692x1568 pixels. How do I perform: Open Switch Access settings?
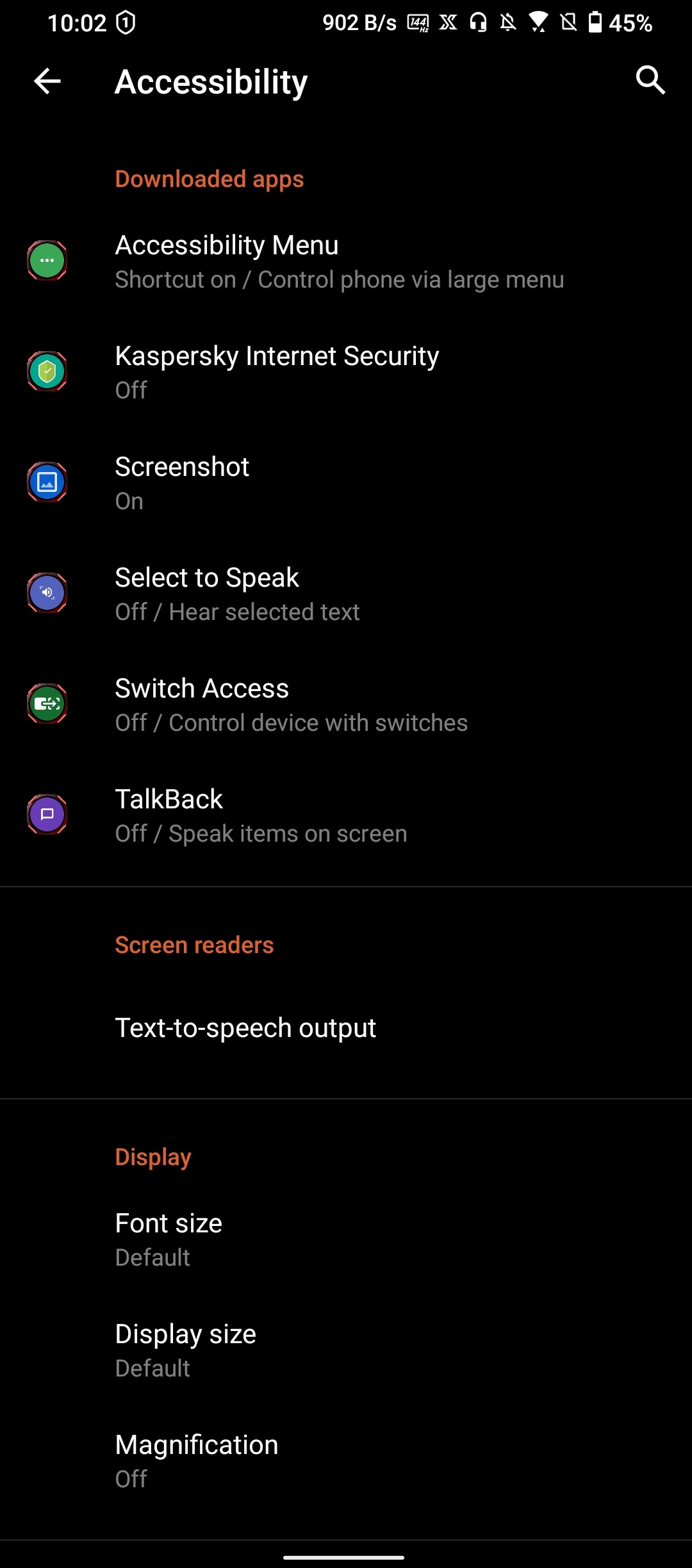[x=346, y=705]
